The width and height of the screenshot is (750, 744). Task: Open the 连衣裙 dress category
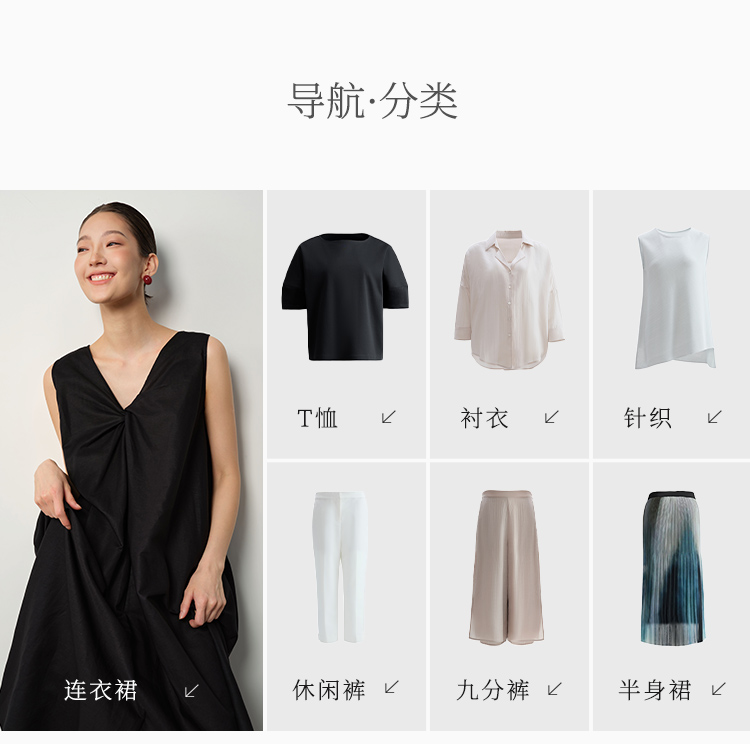(131, 460)
